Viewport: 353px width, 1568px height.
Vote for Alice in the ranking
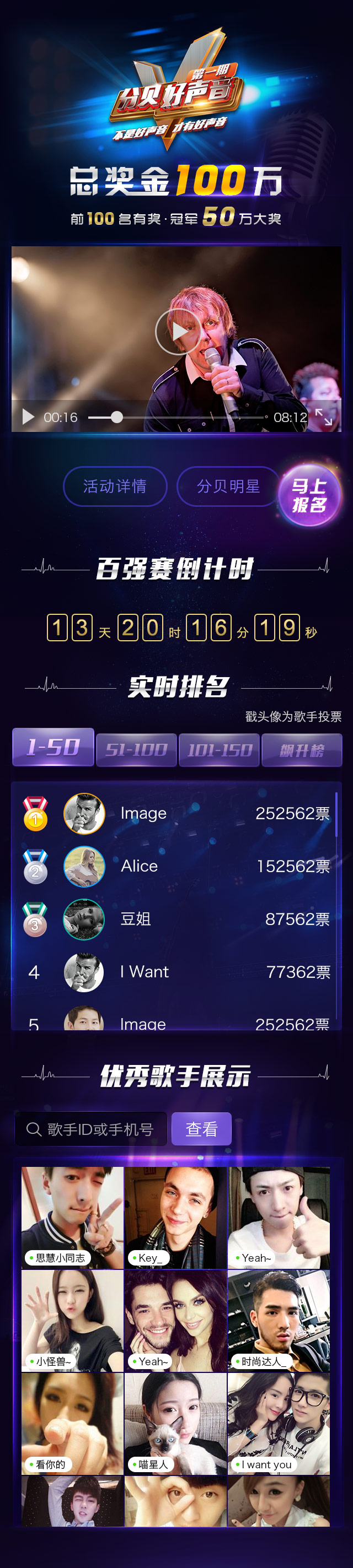click(x=84, y=866)
